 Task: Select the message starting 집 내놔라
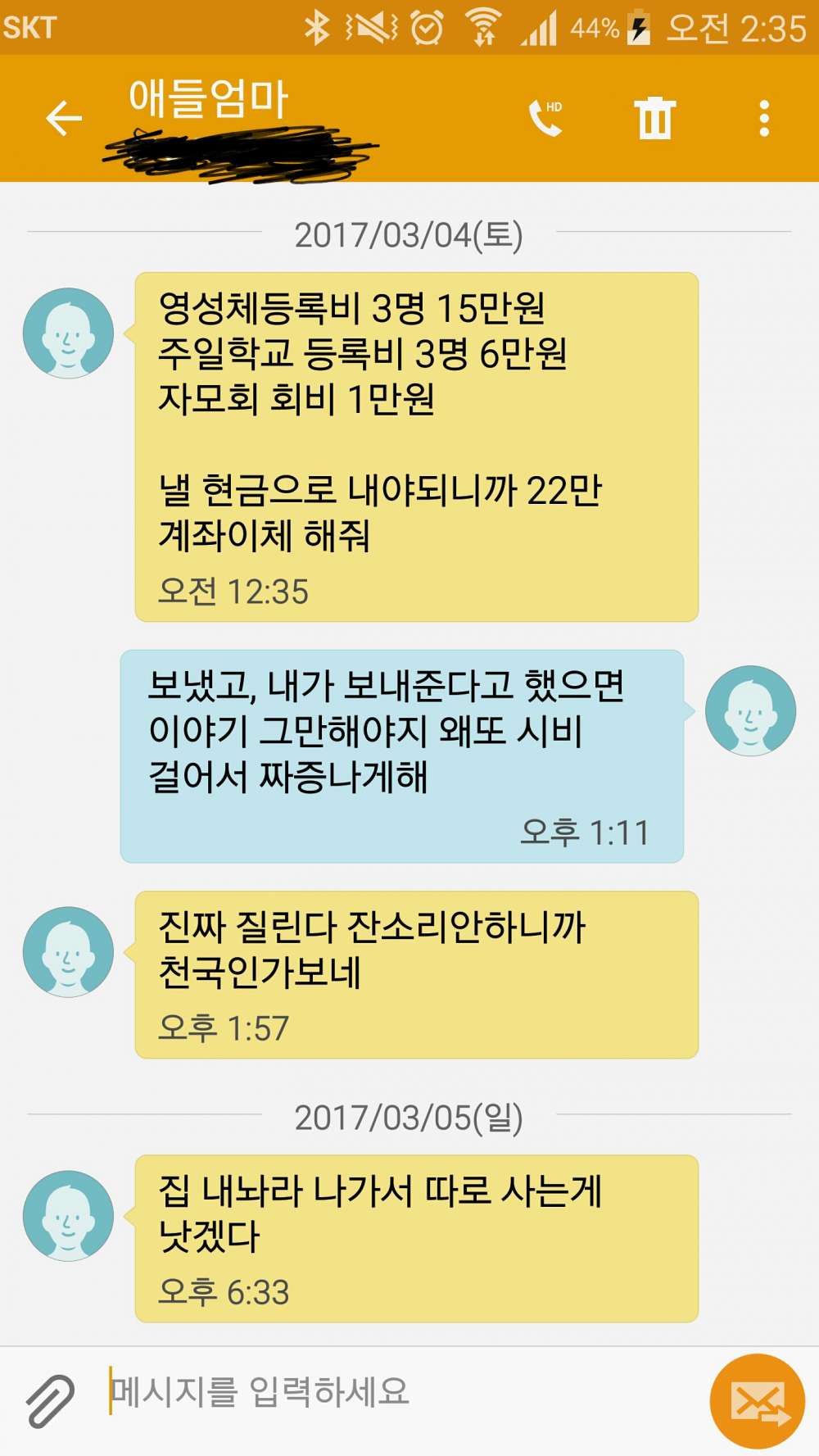tap(416, 1238)
